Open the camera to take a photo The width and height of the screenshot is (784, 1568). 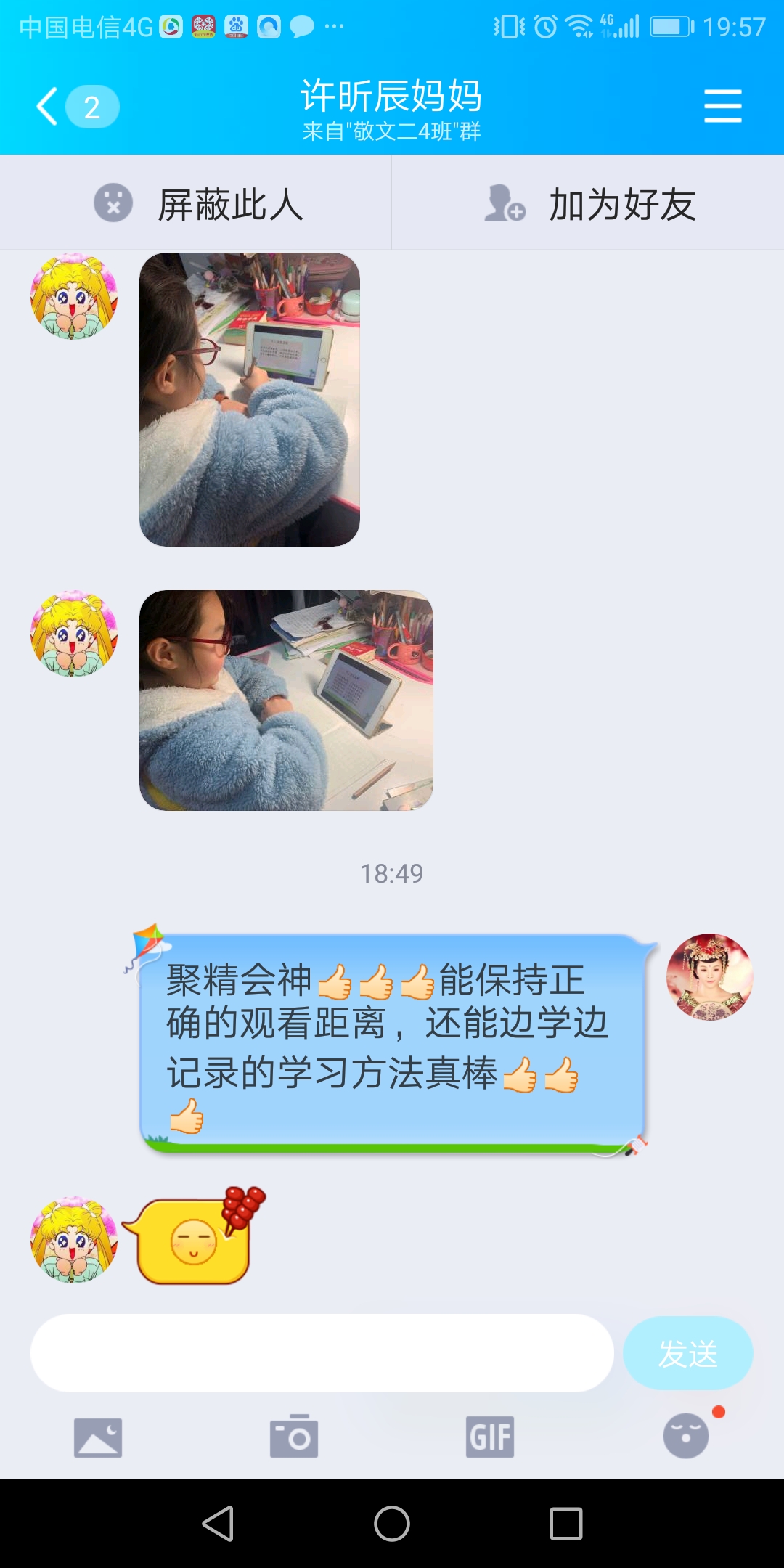tap(294, 1437)
